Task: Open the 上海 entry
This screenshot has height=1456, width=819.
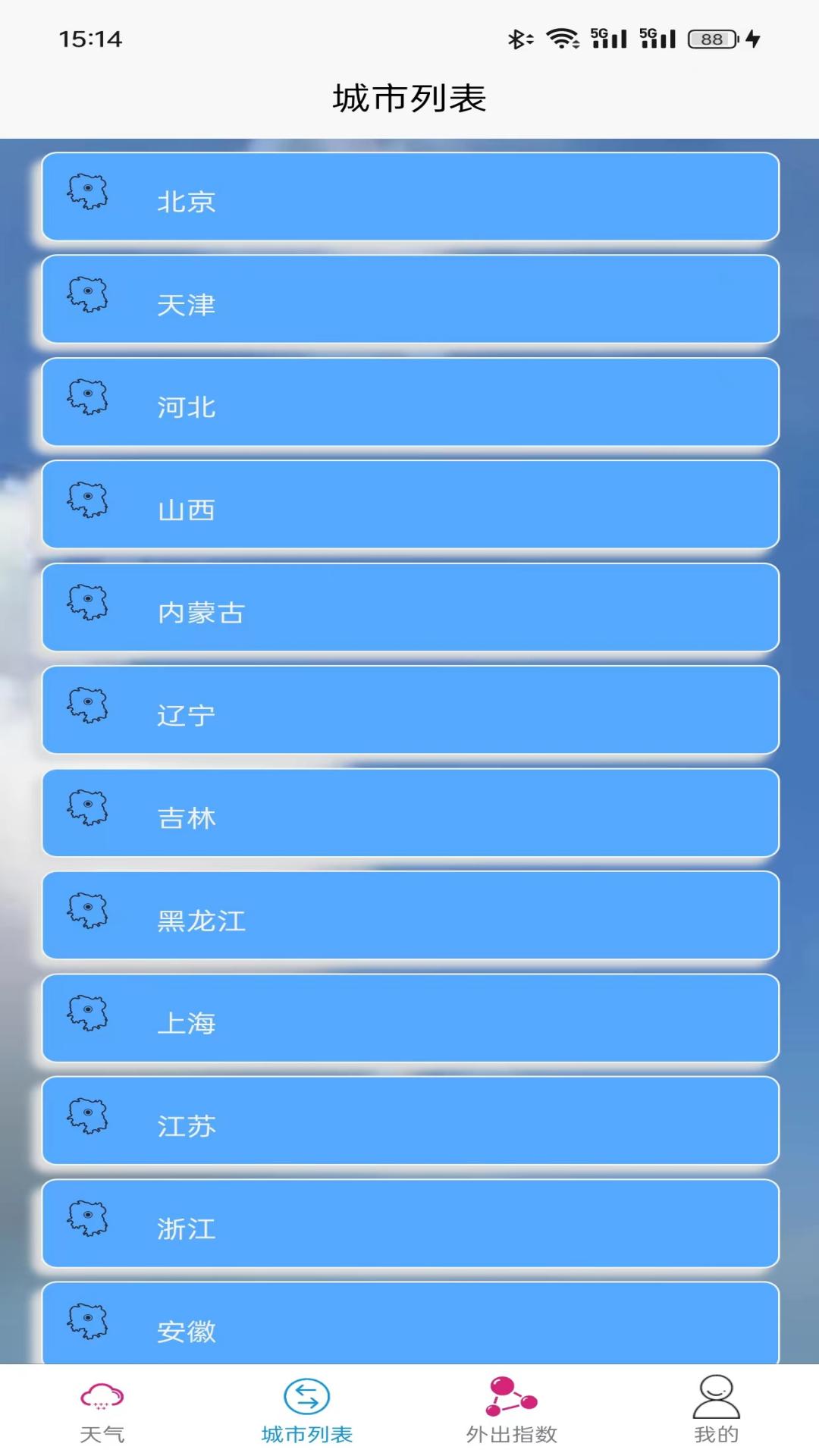Action: tap(409, 1018)
